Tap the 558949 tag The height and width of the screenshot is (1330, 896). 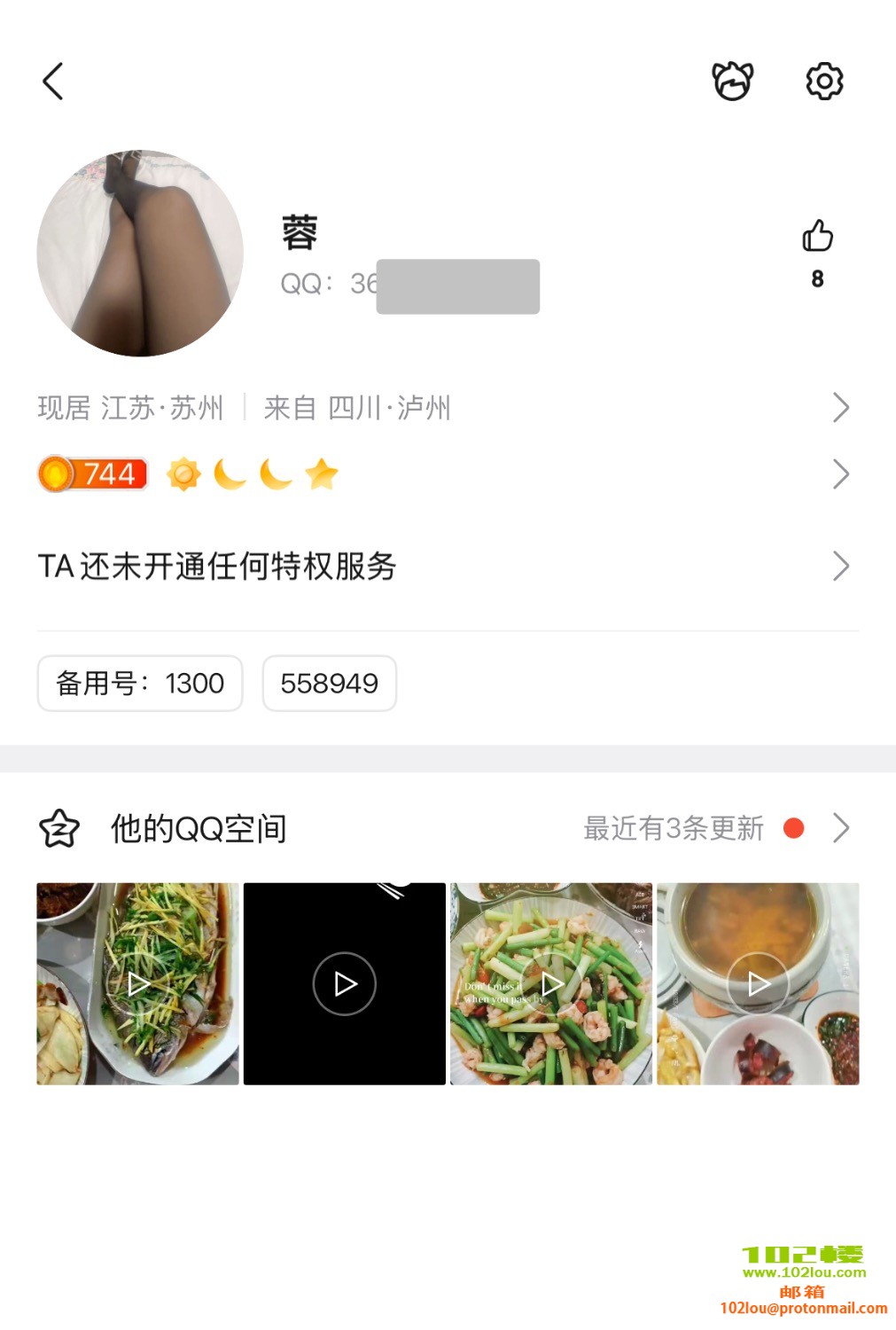(x=330, y=684)
